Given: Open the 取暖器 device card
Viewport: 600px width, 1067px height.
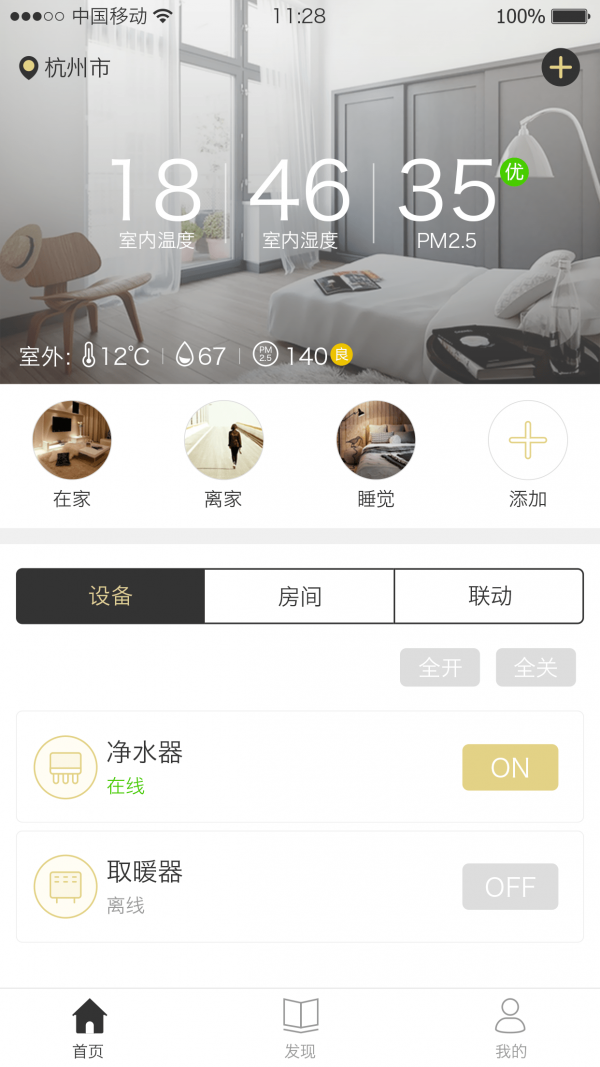Looking at the screenshot, I should pos(250,886).
